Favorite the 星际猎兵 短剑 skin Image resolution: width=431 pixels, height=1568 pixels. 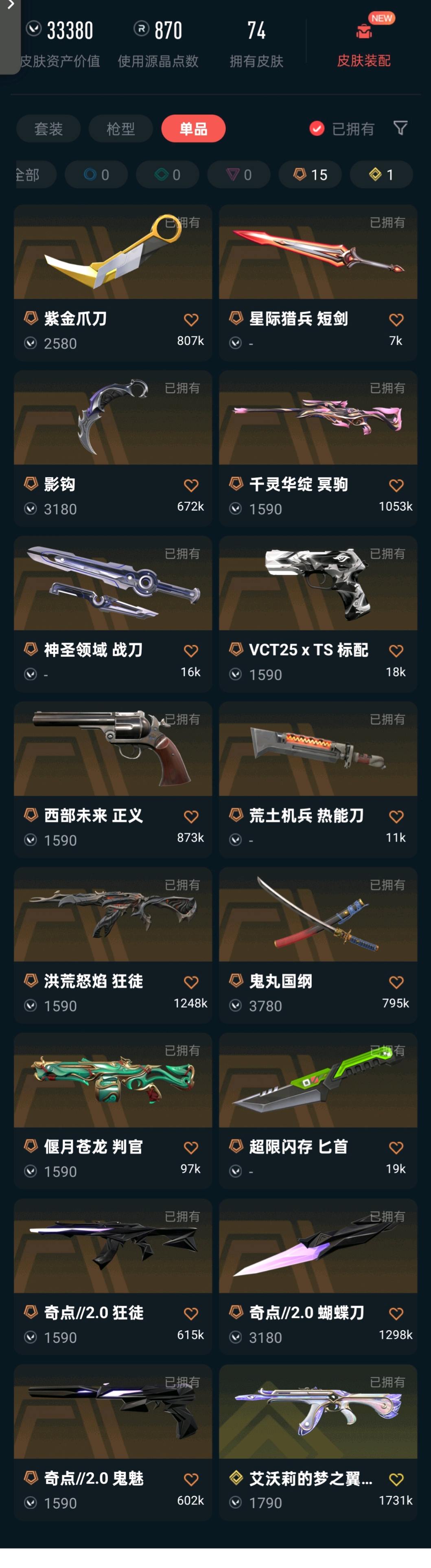coord(396,320)
